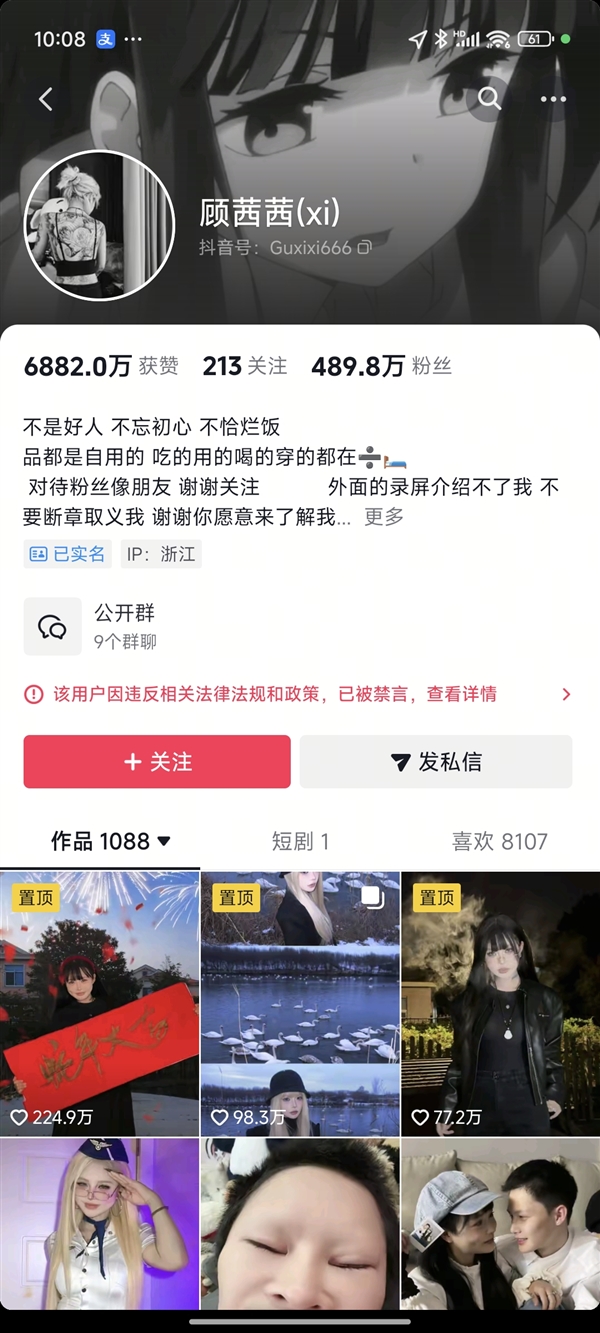
Task: Switch to the 喜欢 8107 tab
Action: pyautogui.click(x=499, y=842)
